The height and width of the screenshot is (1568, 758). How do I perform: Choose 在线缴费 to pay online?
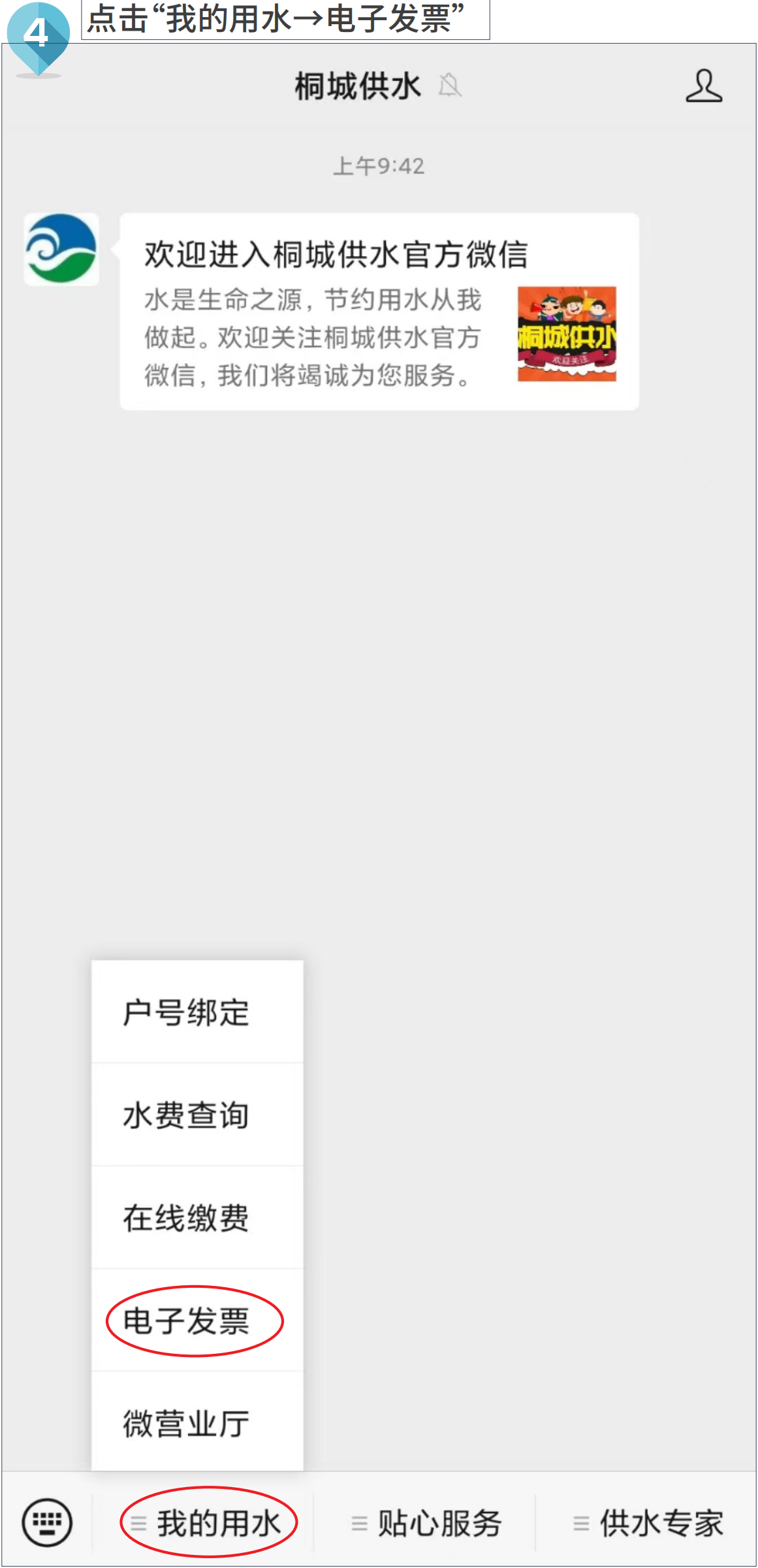(x=197, y=1218)
